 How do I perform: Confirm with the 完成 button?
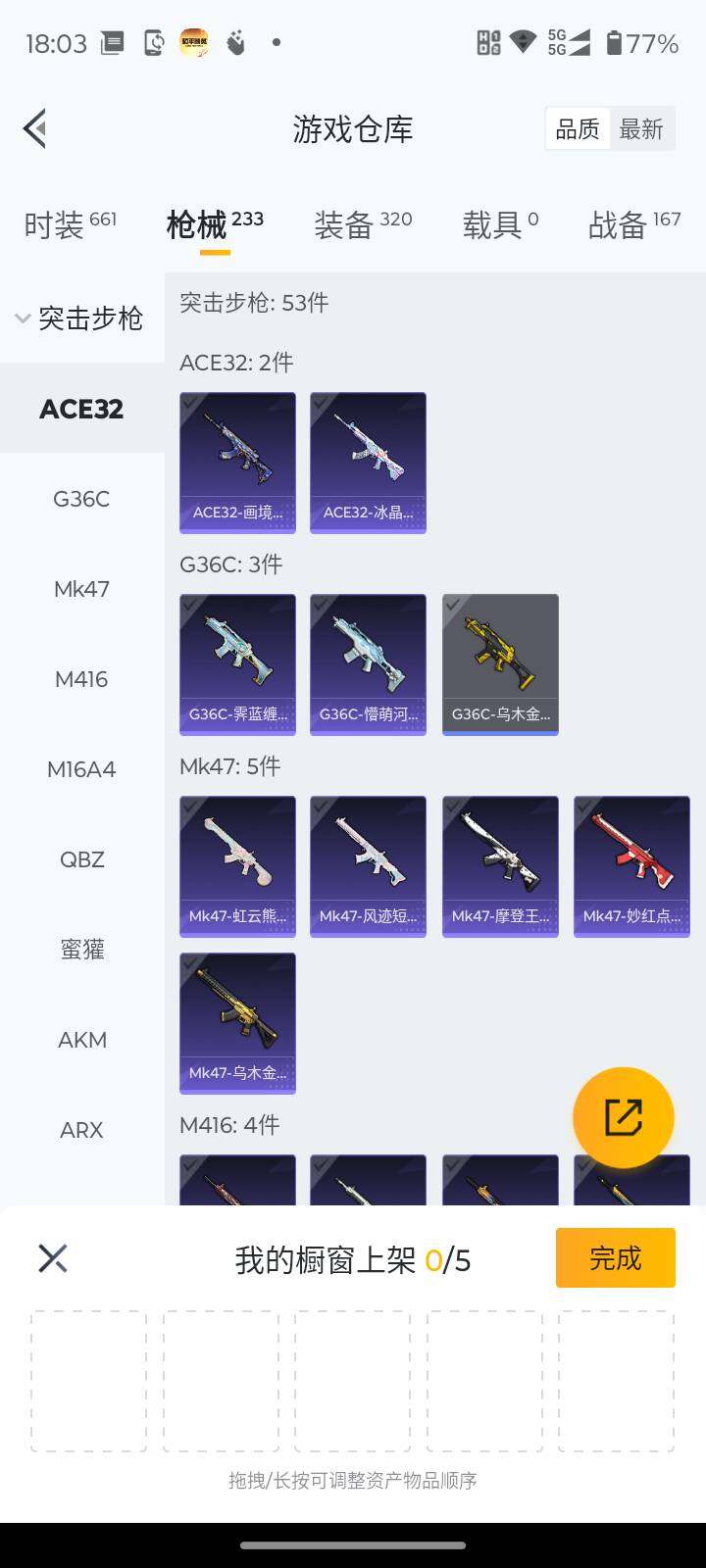click(x=615, y=1257)
